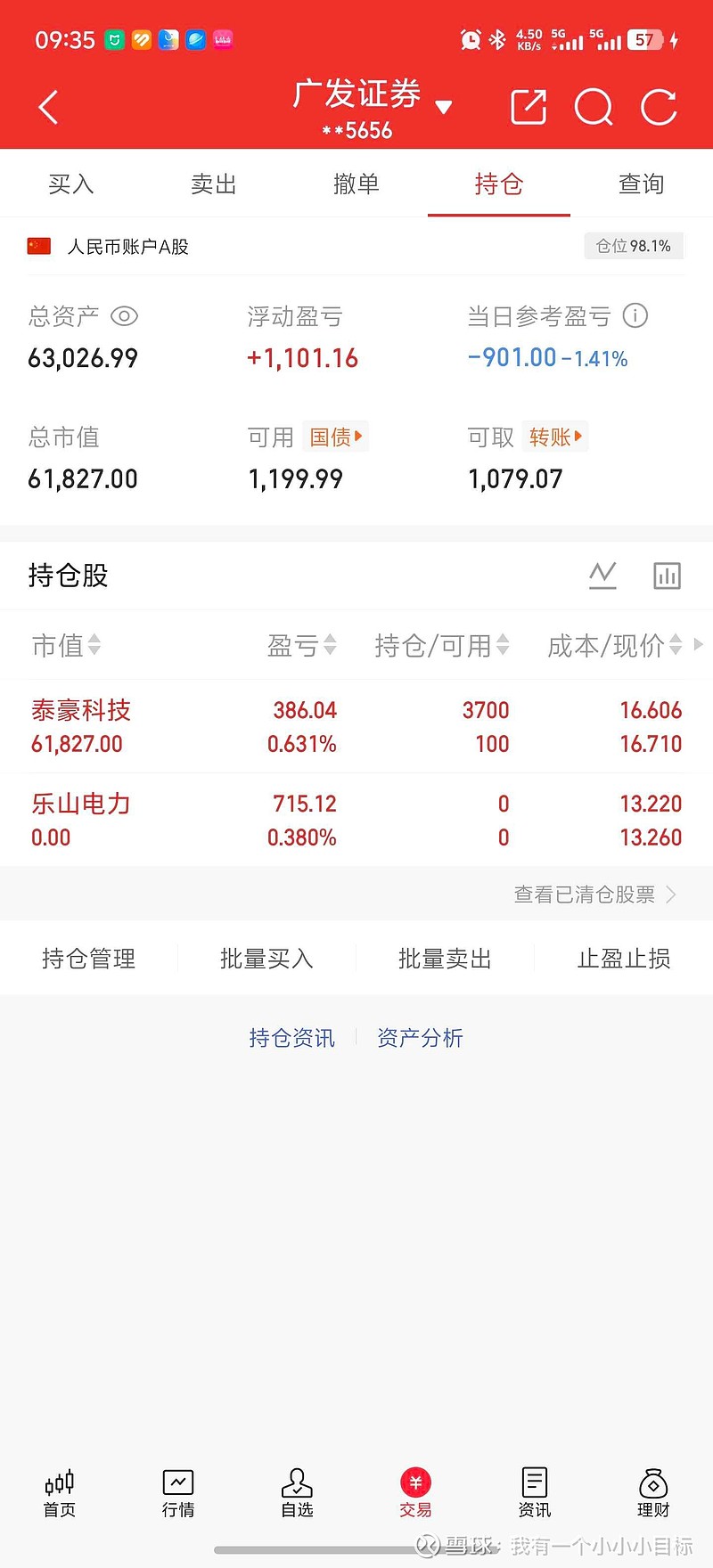
Task: Tap the search icon in the header
Action: tap(594, 107)
